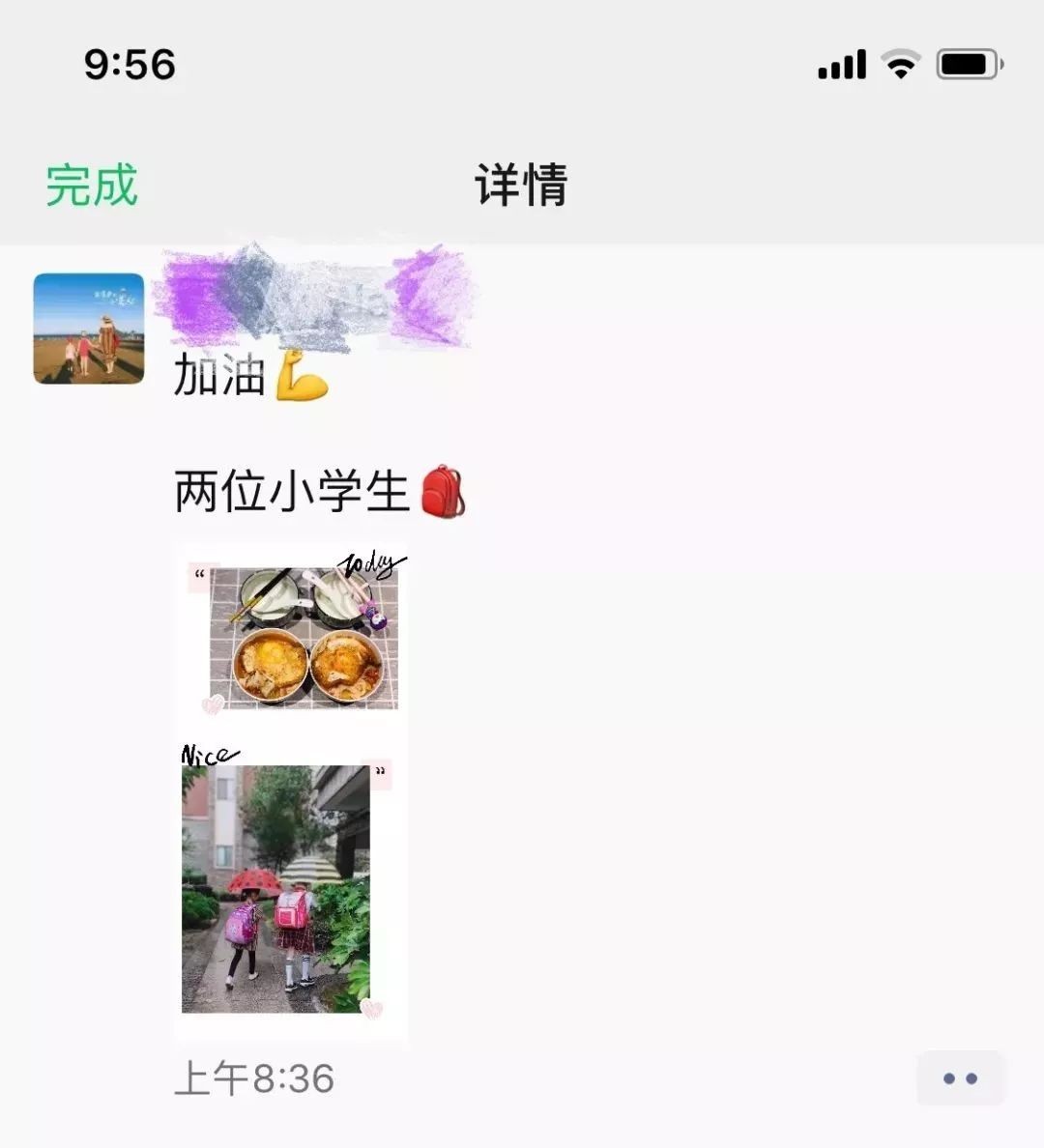Tap 完成 to close the detail view
Image resolution: width=1044 pixels, height=1148 pixels.
pyautogui.click(x=92, y=185)
